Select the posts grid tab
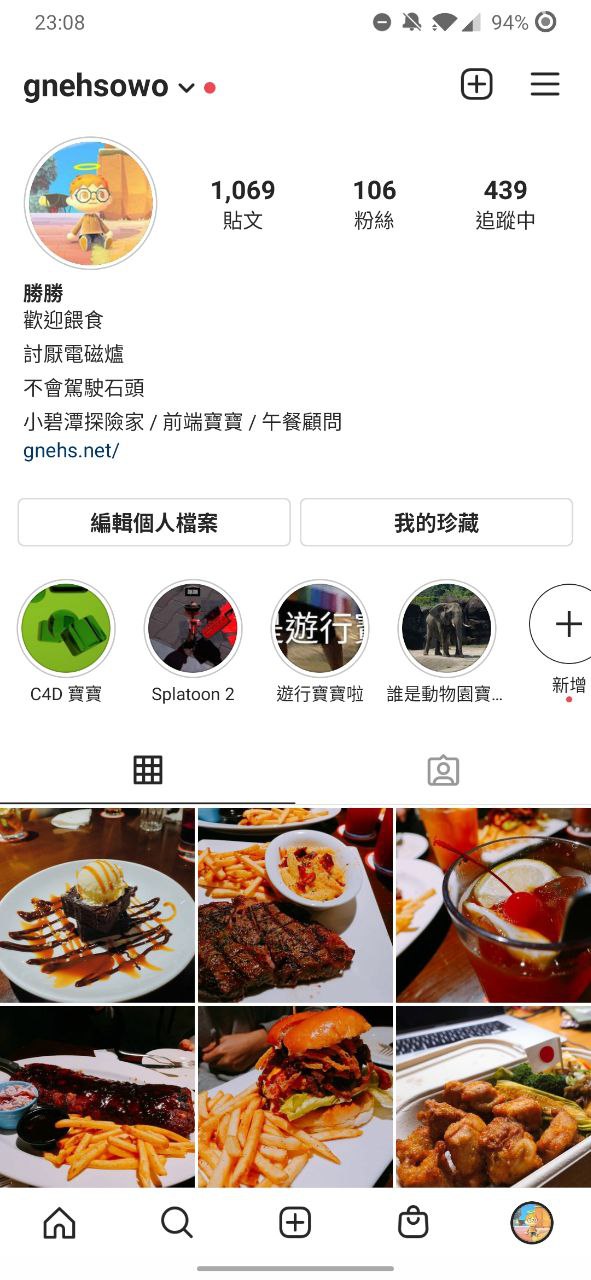 pyautogui.click(x=148, y=769)
